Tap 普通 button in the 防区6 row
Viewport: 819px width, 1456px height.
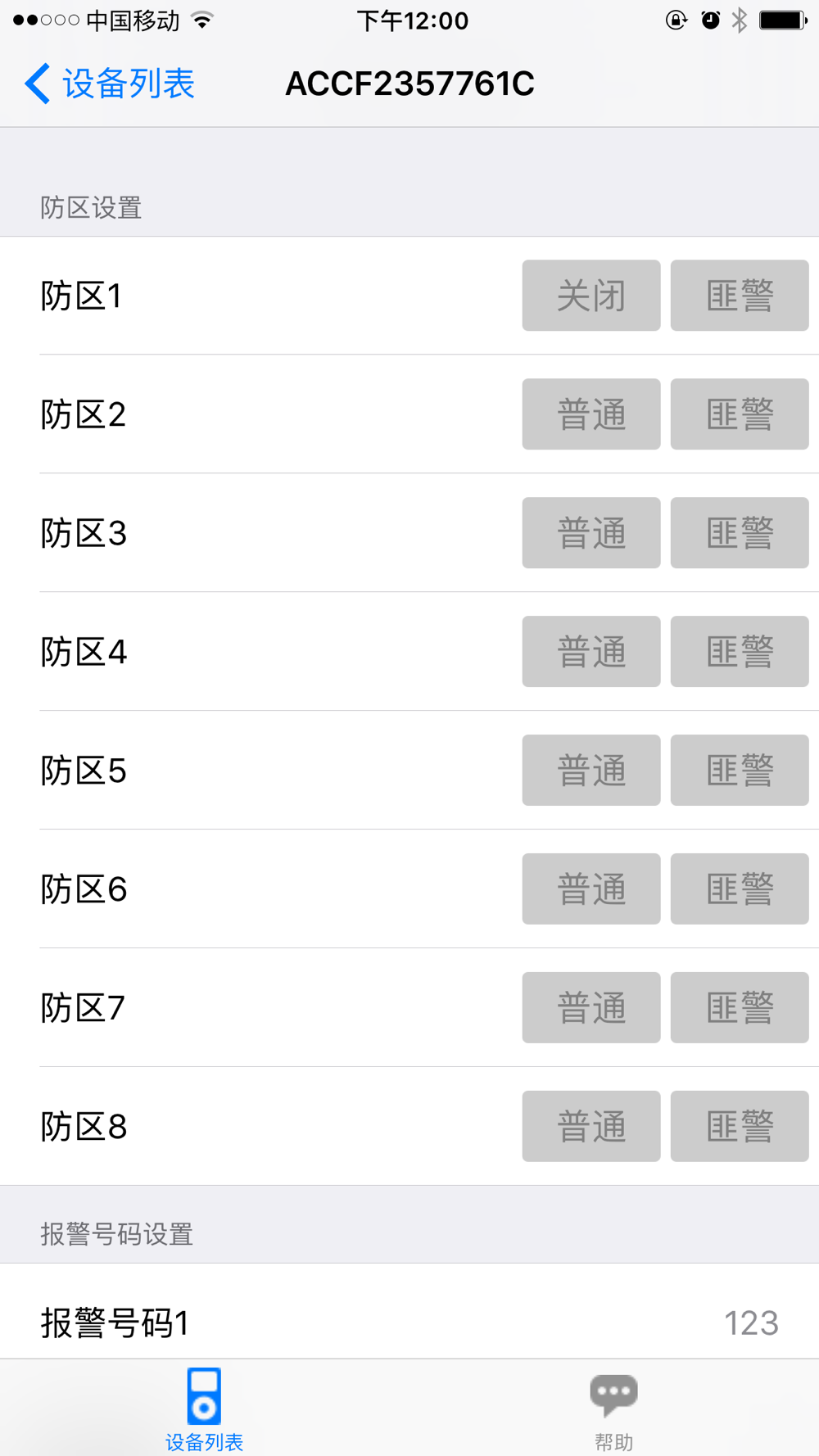click(x=590, y=889)
